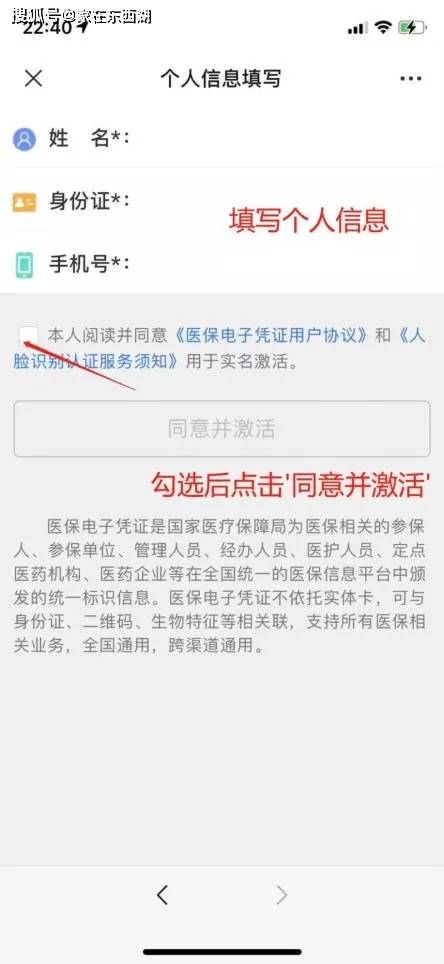This screenshot has width=444, height=964.
Task: Select the 手机号 phone number field
Action: point(222,264)
